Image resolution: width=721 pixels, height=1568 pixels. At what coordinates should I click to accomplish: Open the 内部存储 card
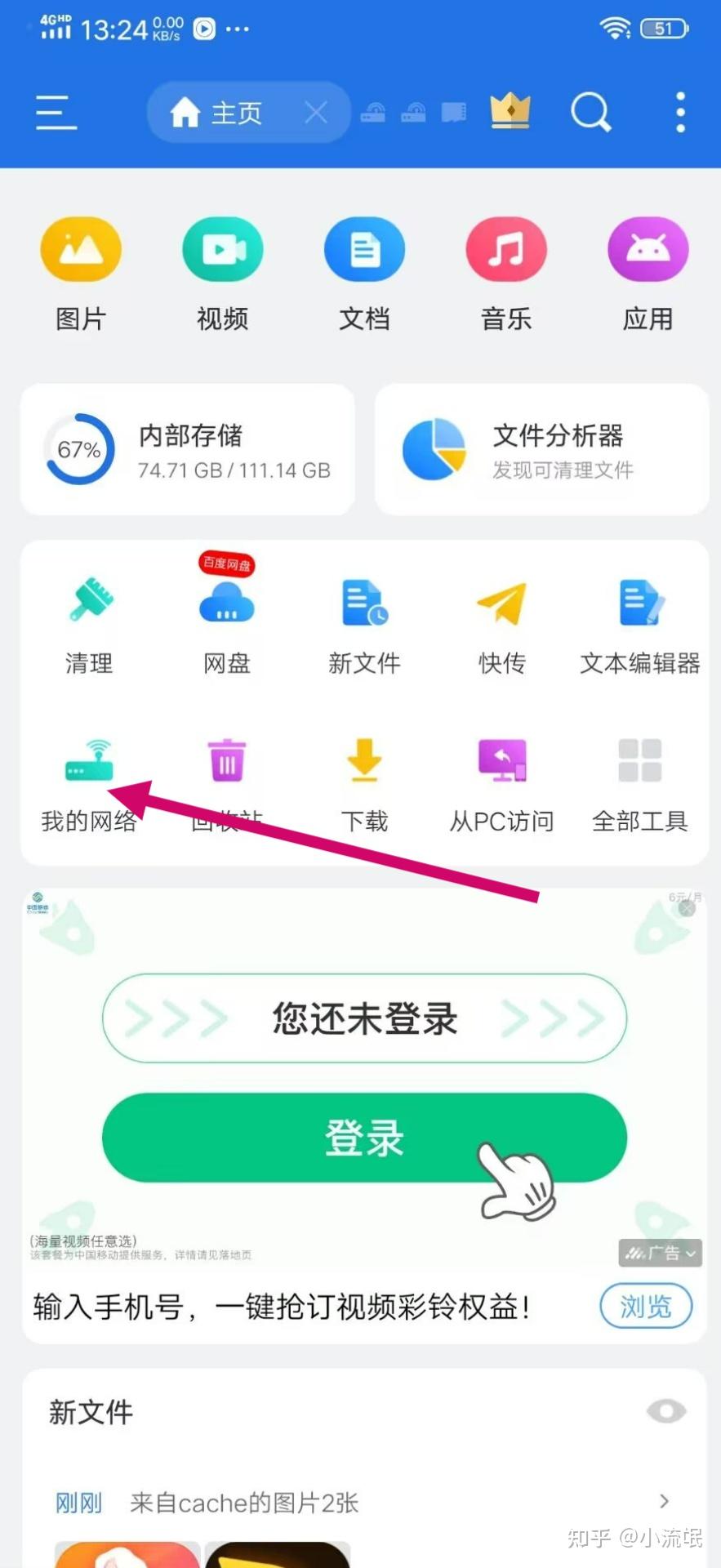(188, 449)
